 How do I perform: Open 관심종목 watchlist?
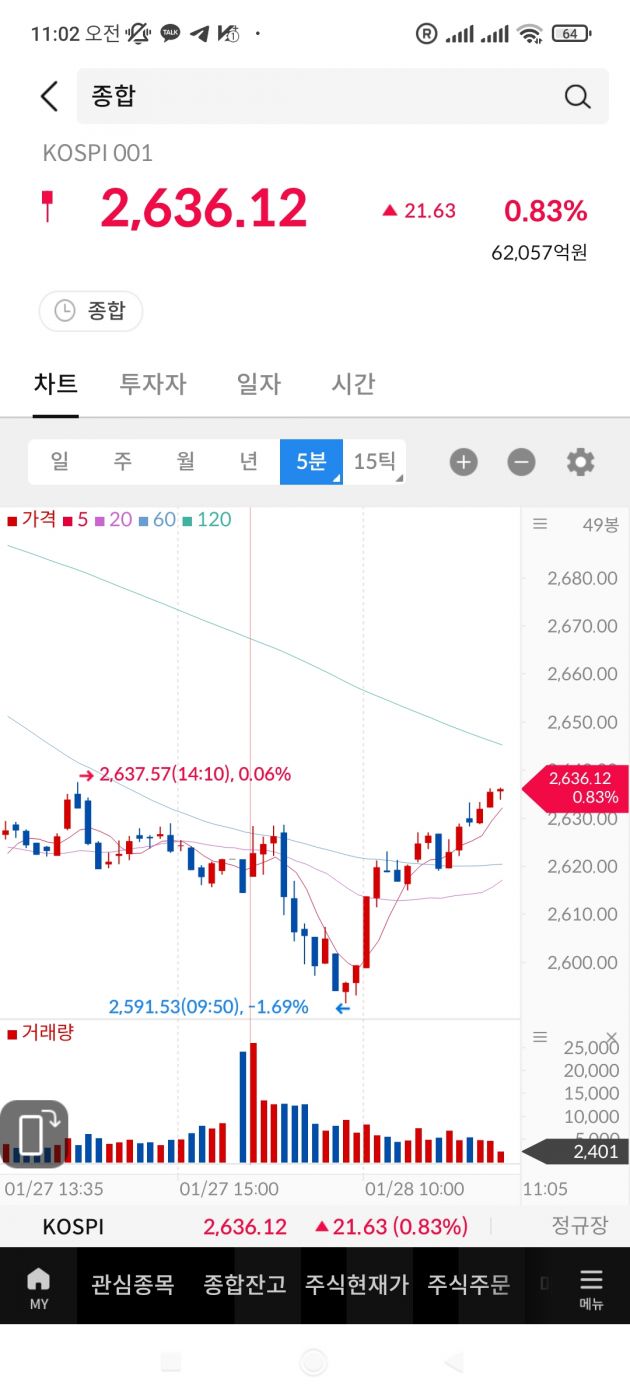(132, 1285)
